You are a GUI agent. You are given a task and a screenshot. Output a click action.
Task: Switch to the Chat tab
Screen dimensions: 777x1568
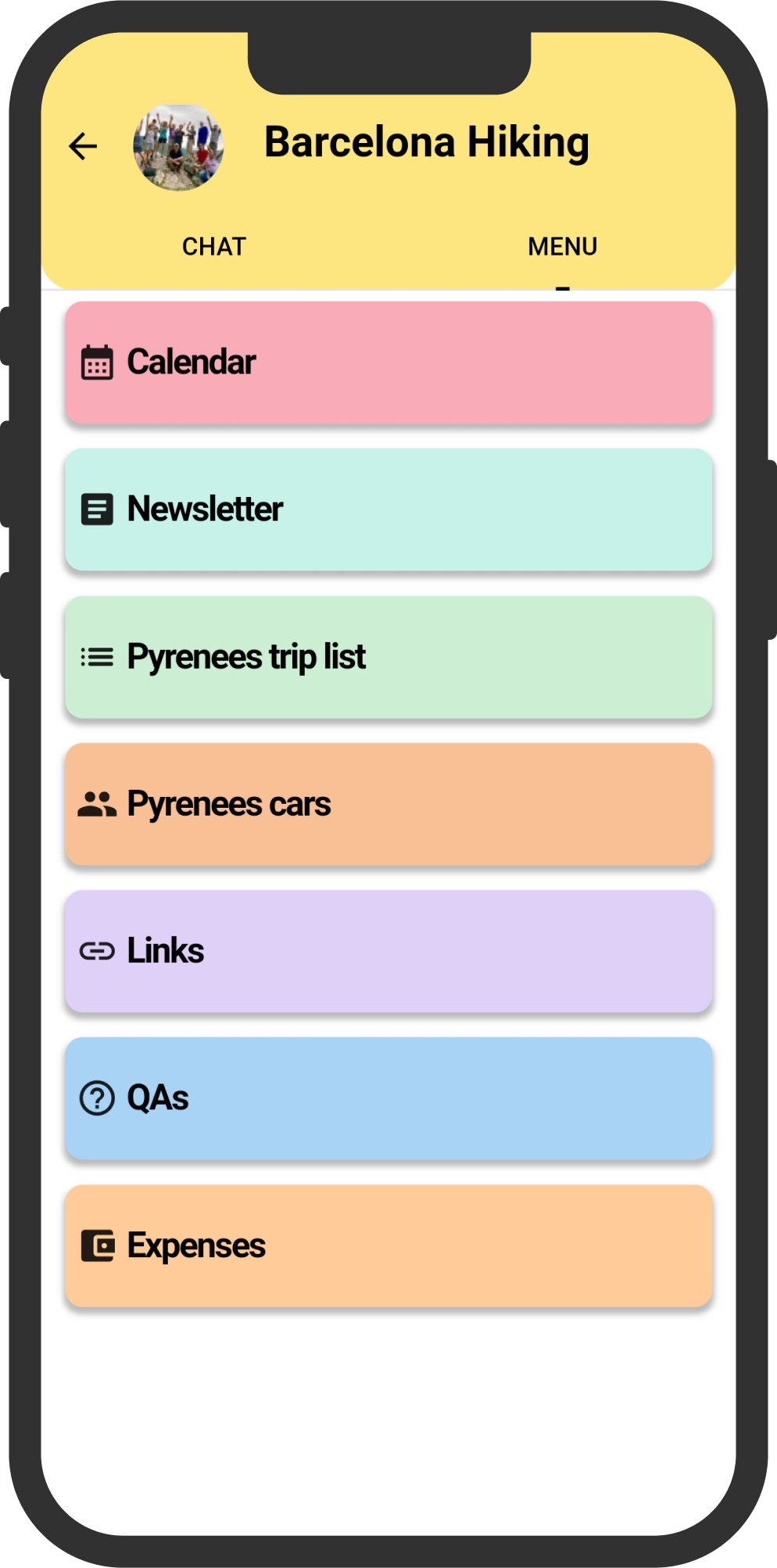[214, 247]
